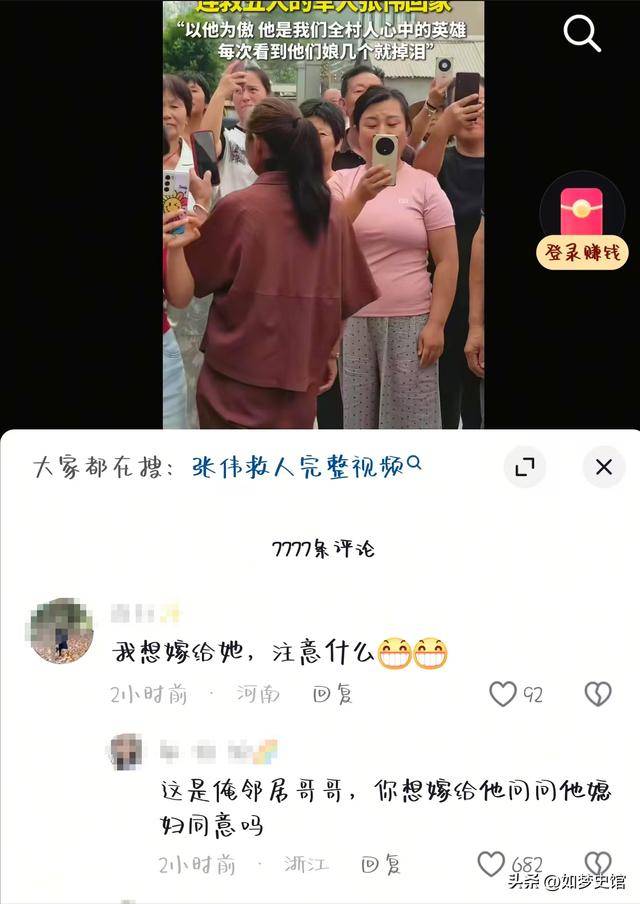Like the reply 这是俺邻居哥哥
This screenshot has height=904, width=640.
point(491,863)
